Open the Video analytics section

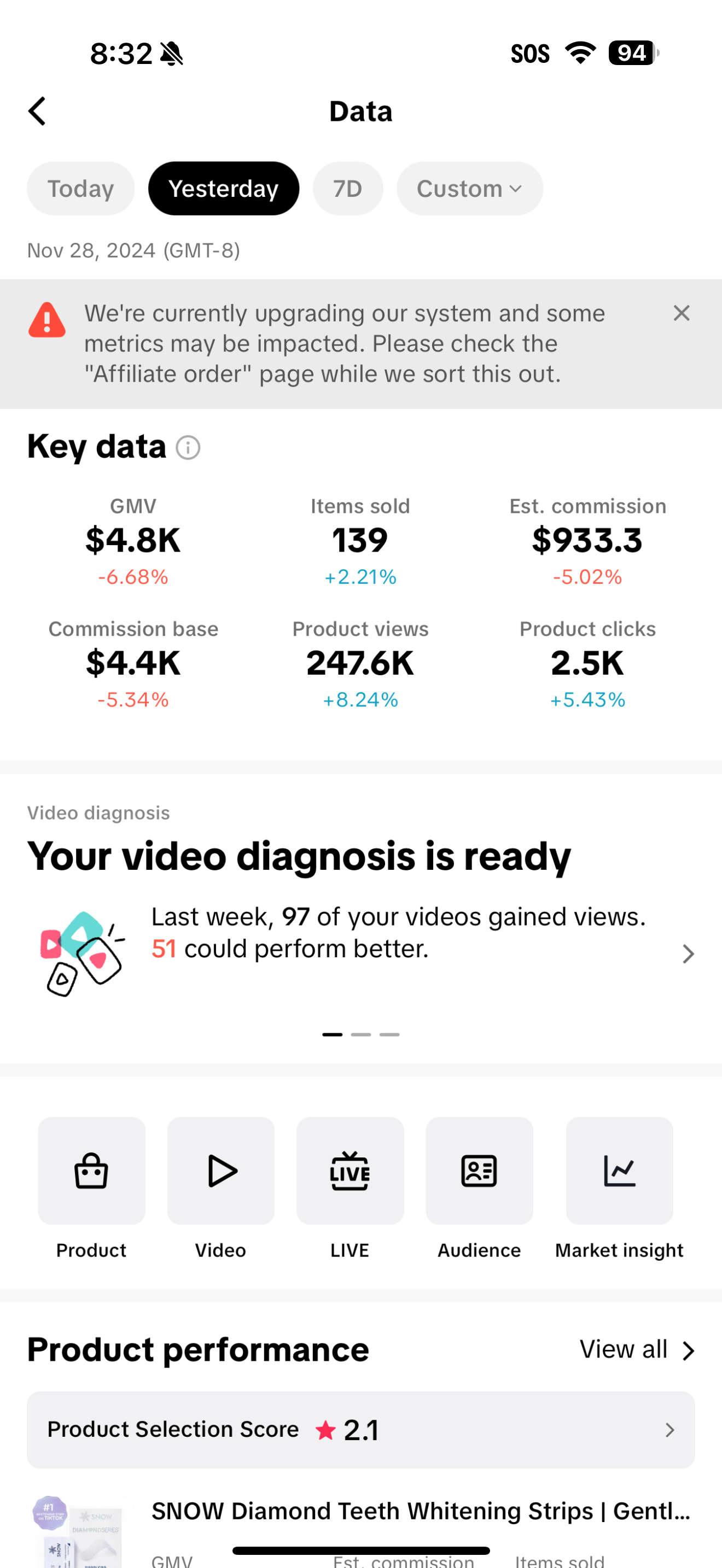coord(221,1171)
